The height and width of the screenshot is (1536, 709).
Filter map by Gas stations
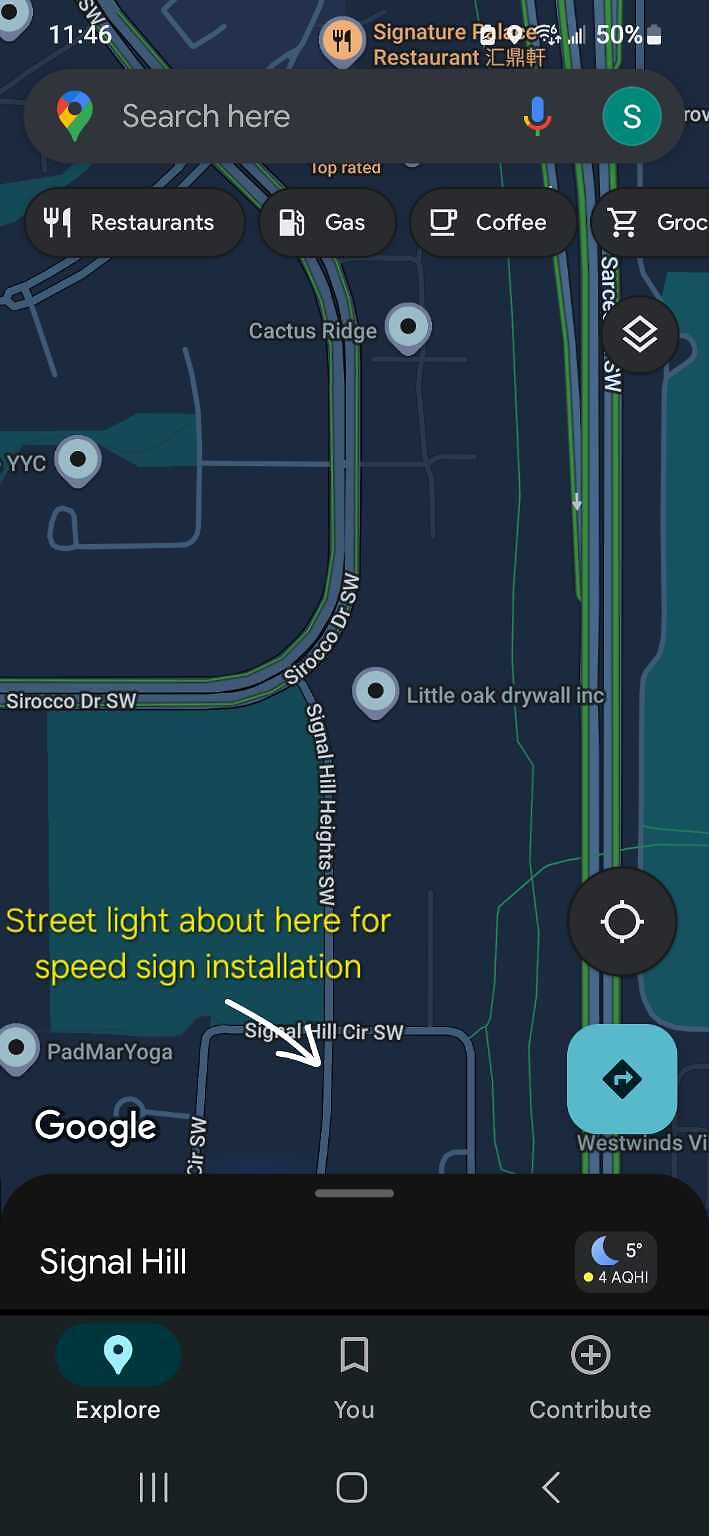coord(327,222)
